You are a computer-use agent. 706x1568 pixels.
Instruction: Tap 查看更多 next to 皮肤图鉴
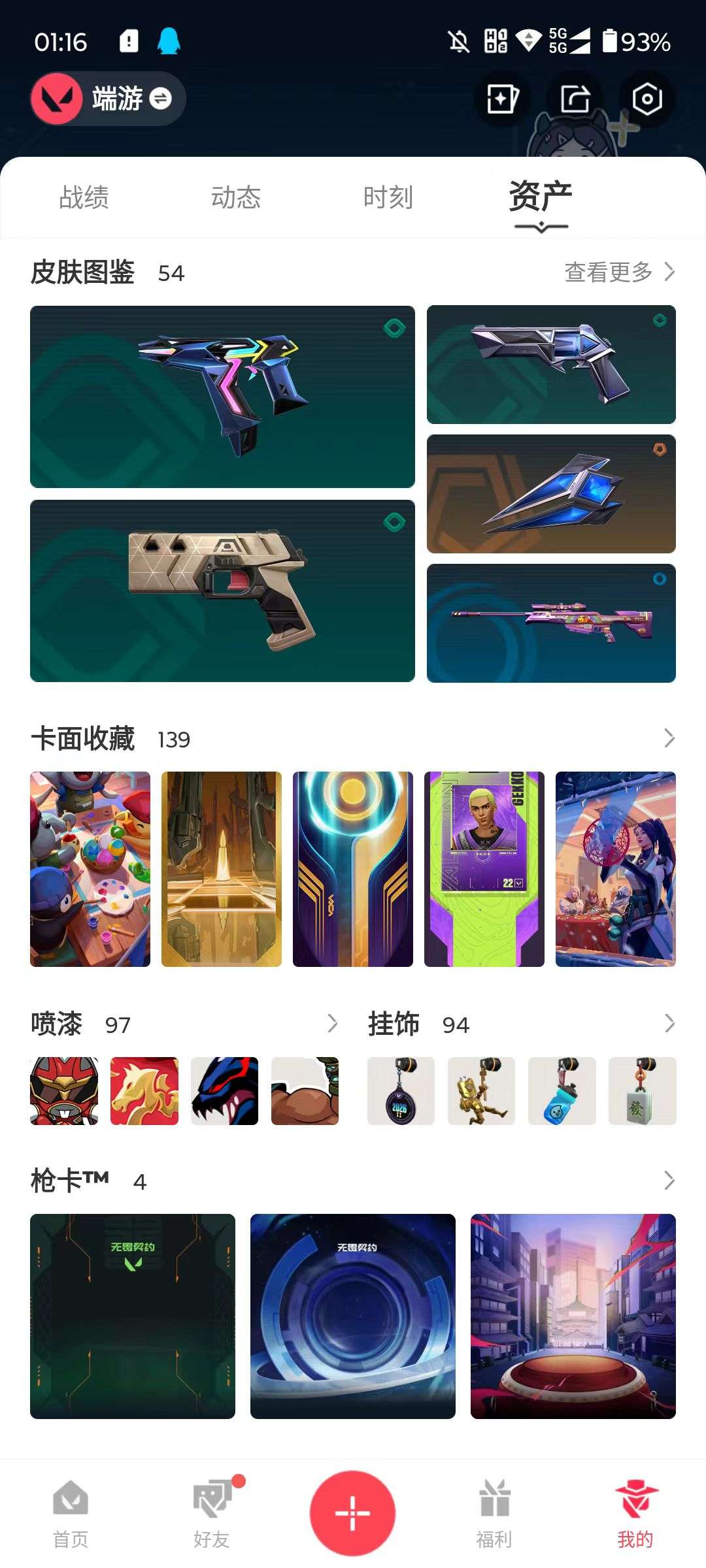coord(608,274)
